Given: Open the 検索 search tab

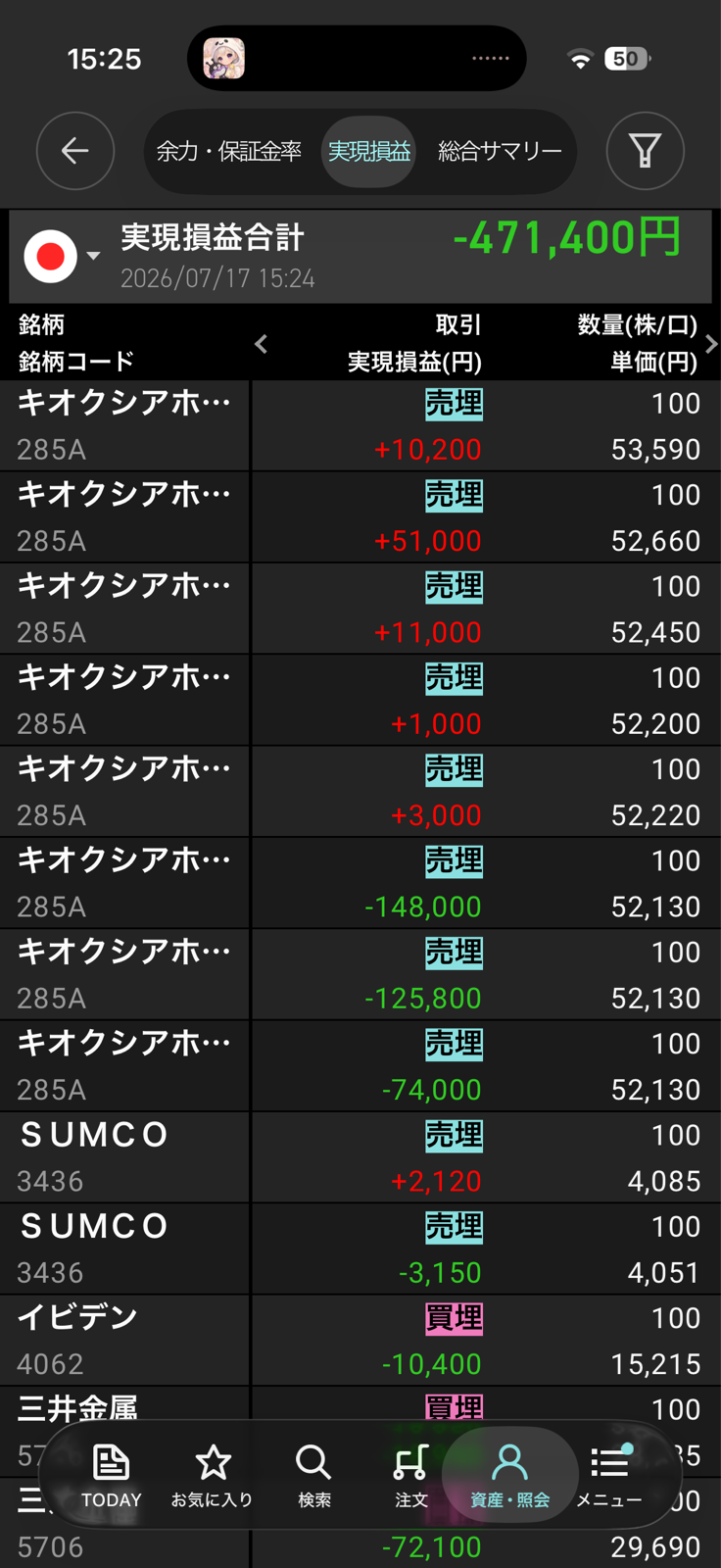Looking at the screenshot, I should pos(313,1475).
